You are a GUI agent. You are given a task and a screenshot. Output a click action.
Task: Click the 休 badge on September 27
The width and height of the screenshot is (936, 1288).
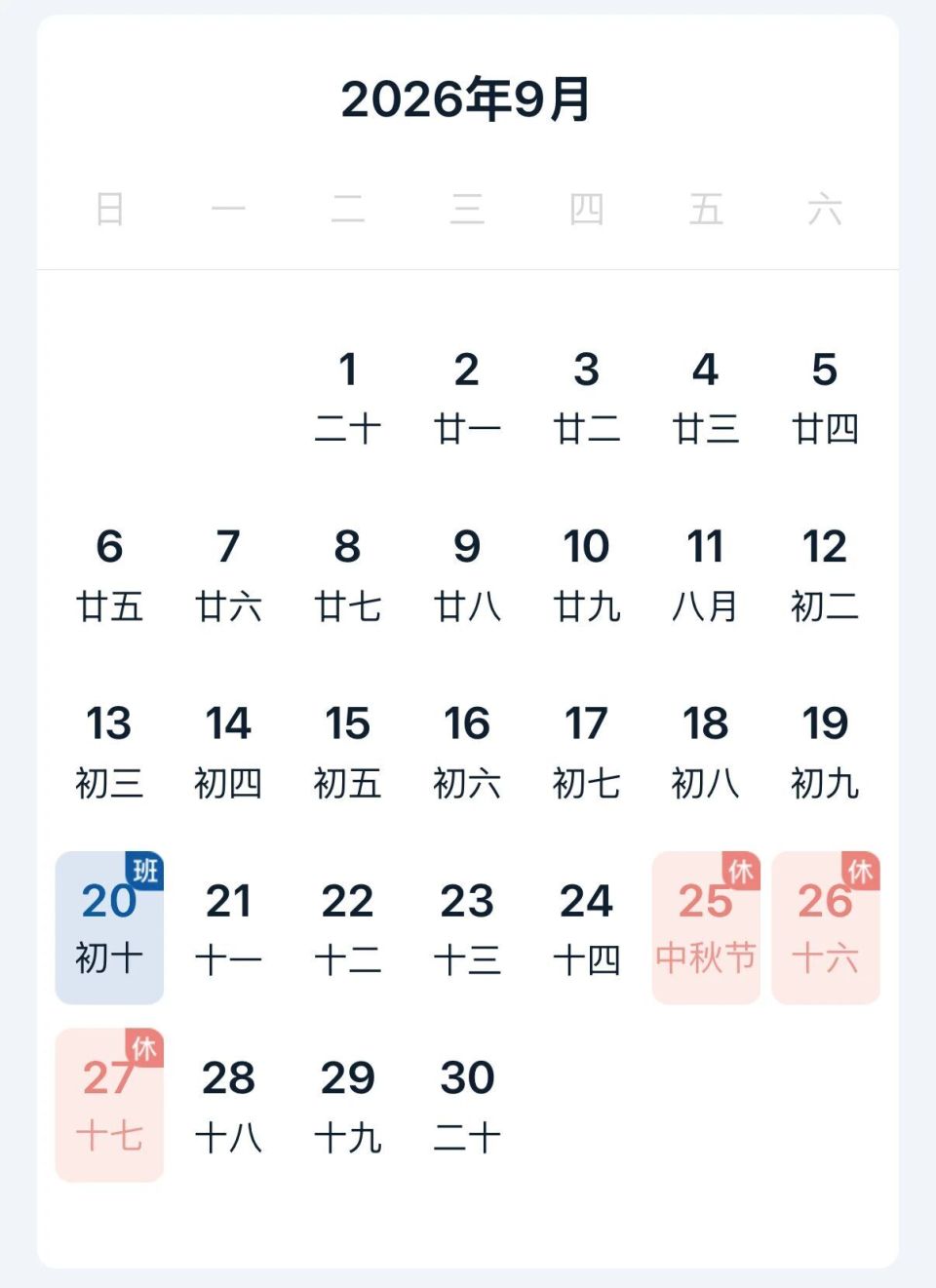146,1047
